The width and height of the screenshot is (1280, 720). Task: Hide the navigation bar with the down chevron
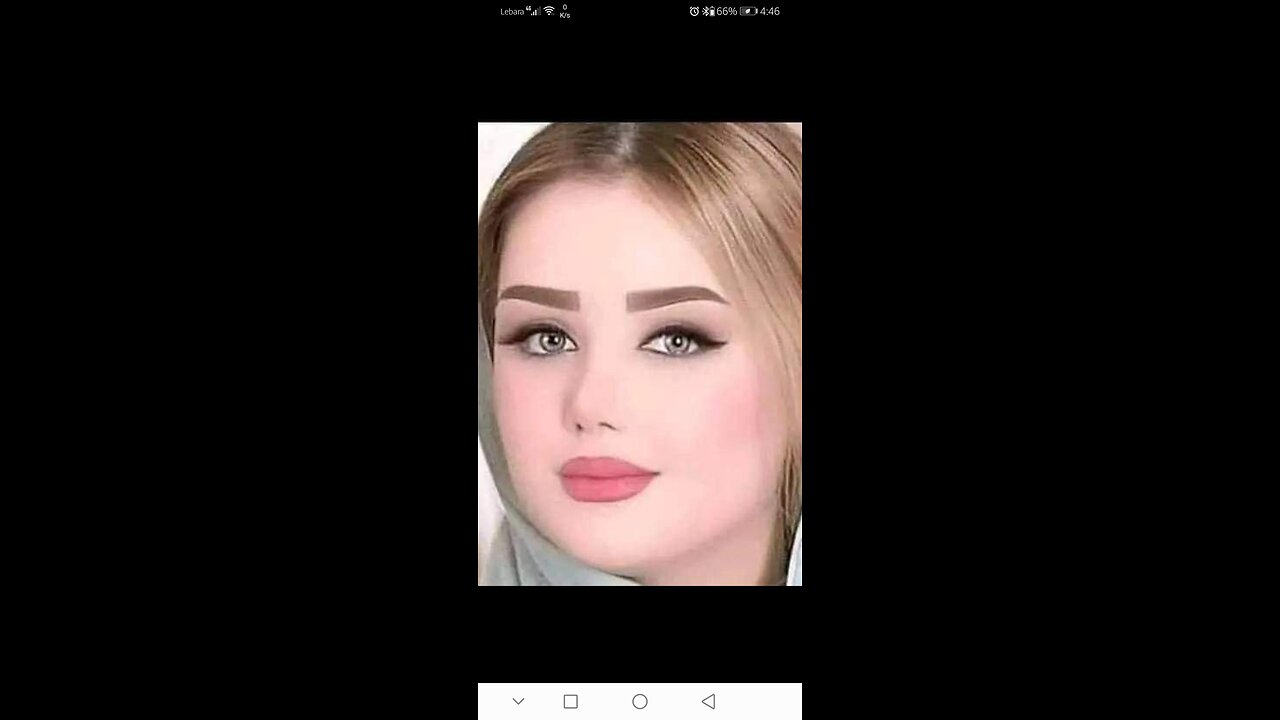click(518, 702)
